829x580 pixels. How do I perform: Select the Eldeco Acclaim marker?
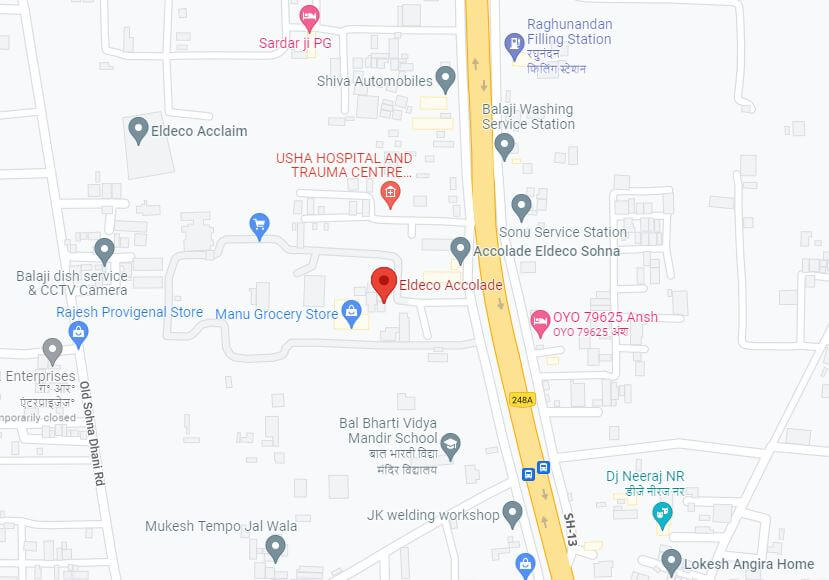(x=139, y=128)
